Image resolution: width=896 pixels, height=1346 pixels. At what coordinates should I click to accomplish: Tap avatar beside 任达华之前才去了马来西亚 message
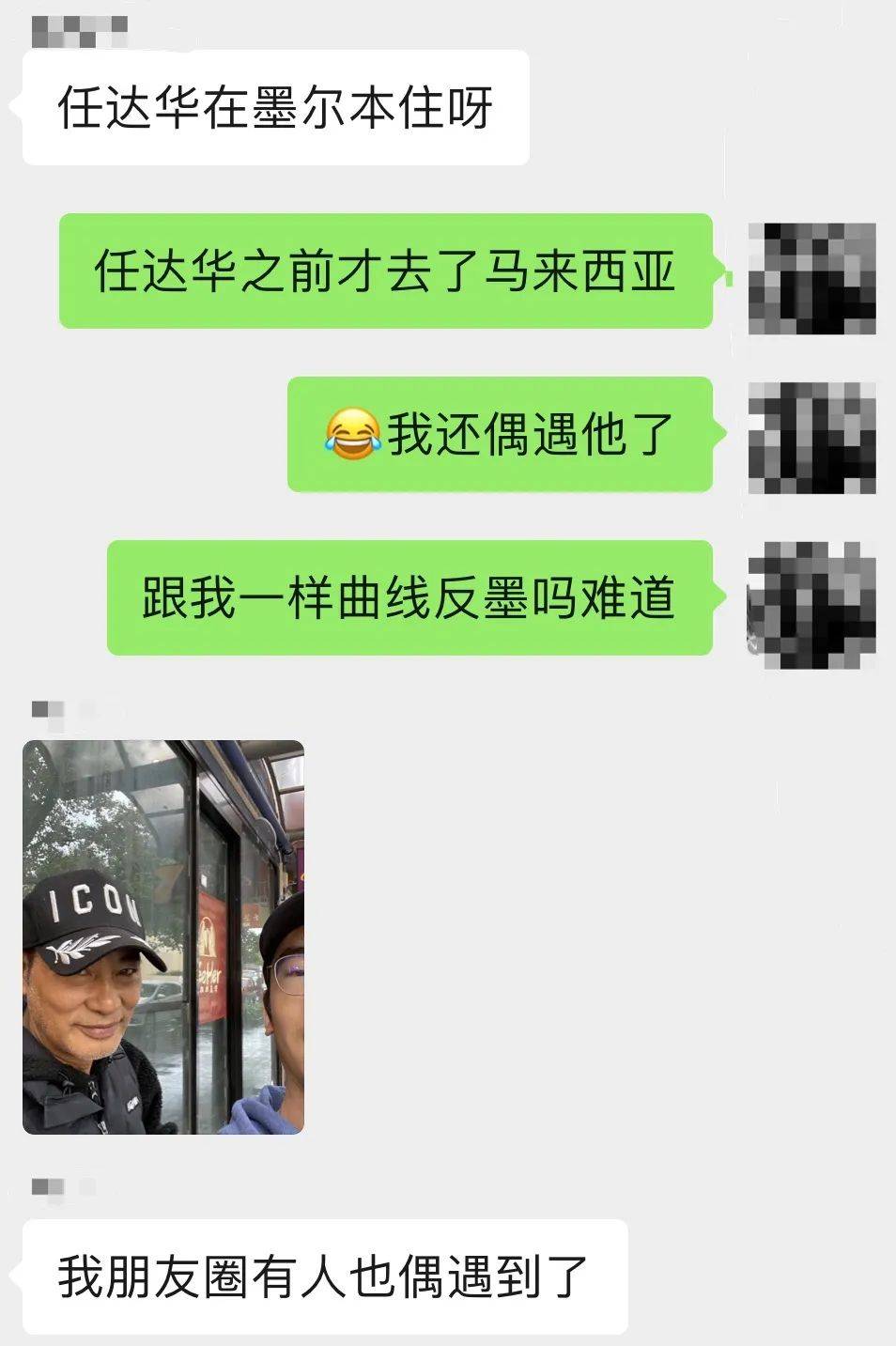click(x=811, y=278)
